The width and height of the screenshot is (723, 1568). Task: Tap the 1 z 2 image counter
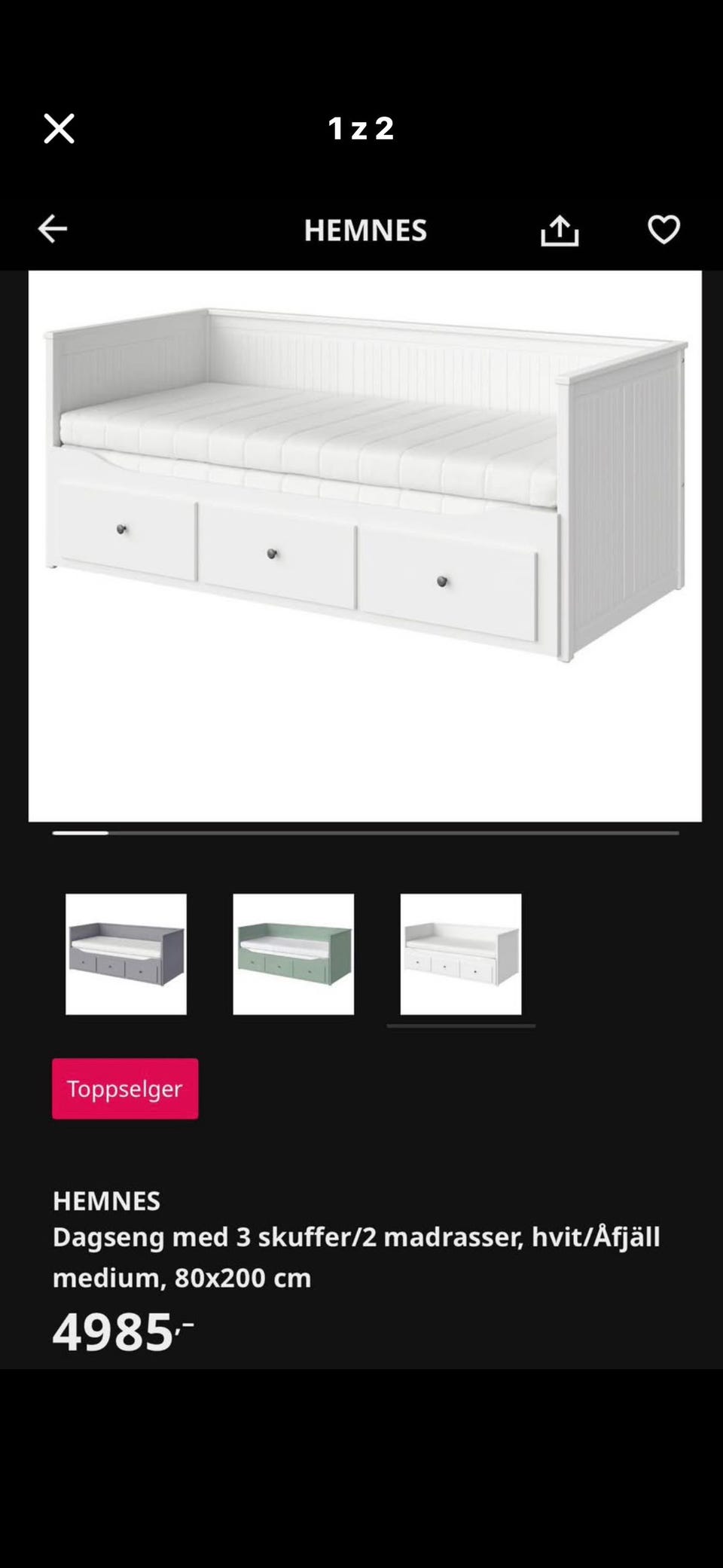361,128
